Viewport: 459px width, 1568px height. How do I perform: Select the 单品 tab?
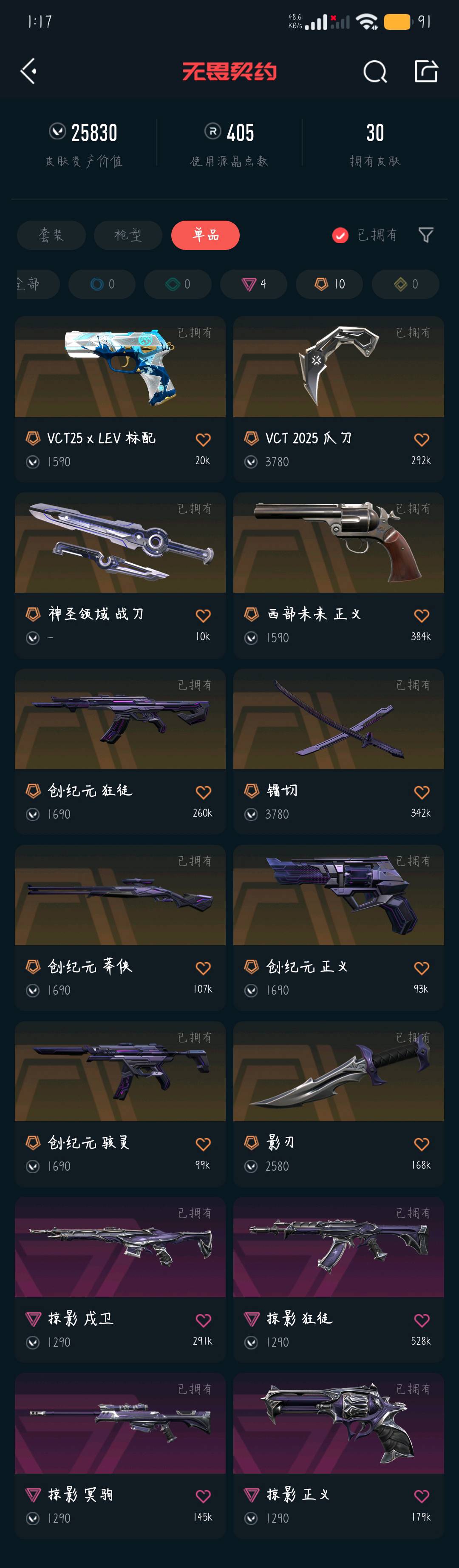(205, 235)
